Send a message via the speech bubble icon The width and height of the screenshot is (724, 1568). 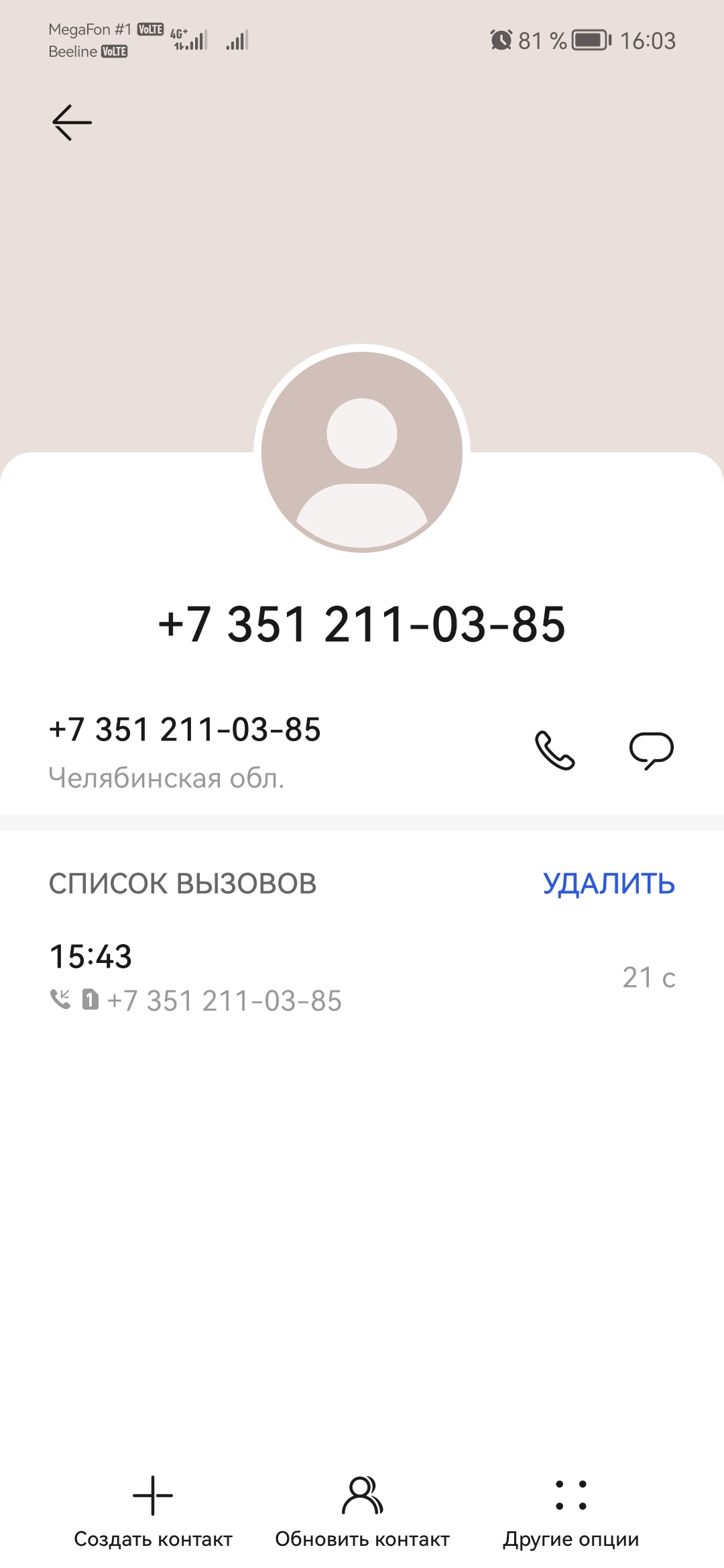(x=651, y=750)
